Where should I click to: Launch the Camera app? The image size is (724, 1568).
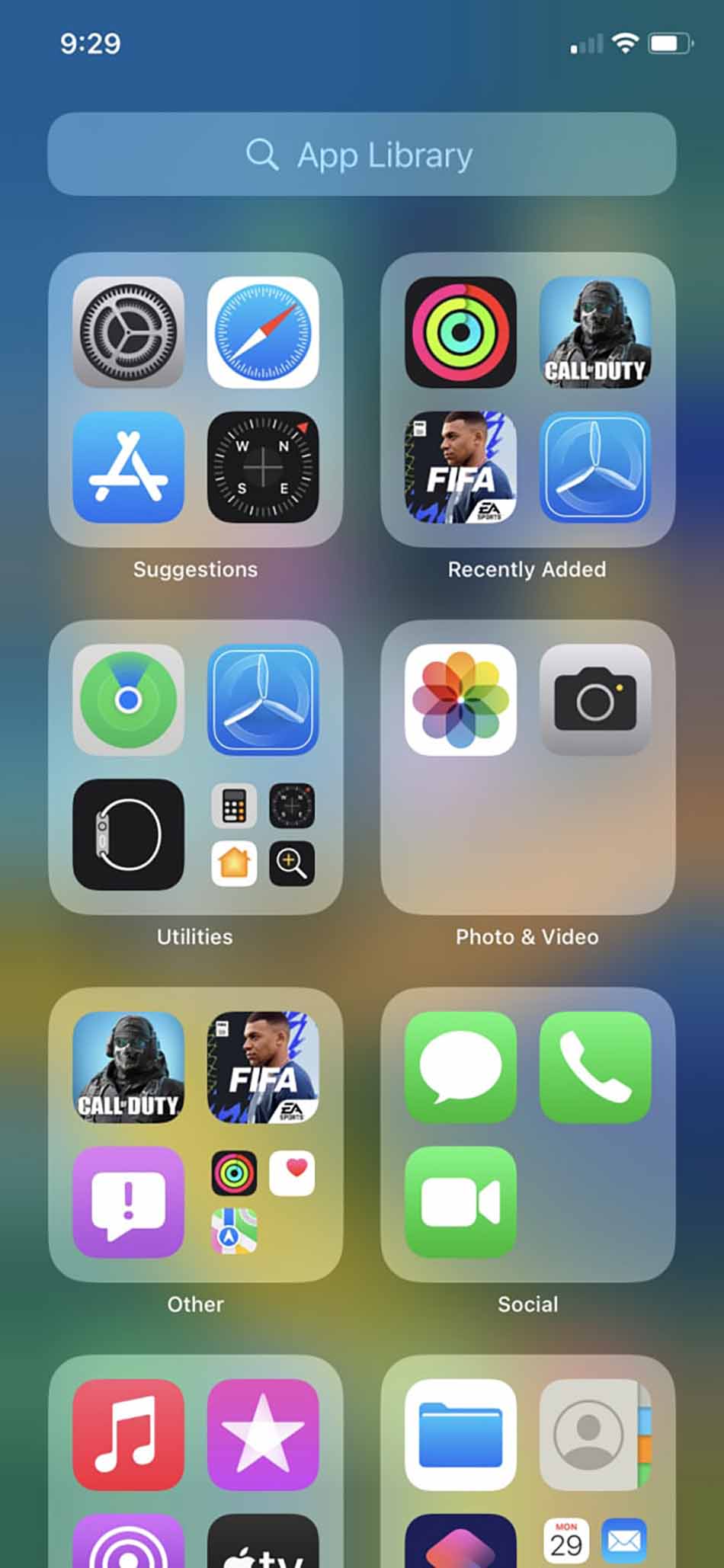(594, 699)
